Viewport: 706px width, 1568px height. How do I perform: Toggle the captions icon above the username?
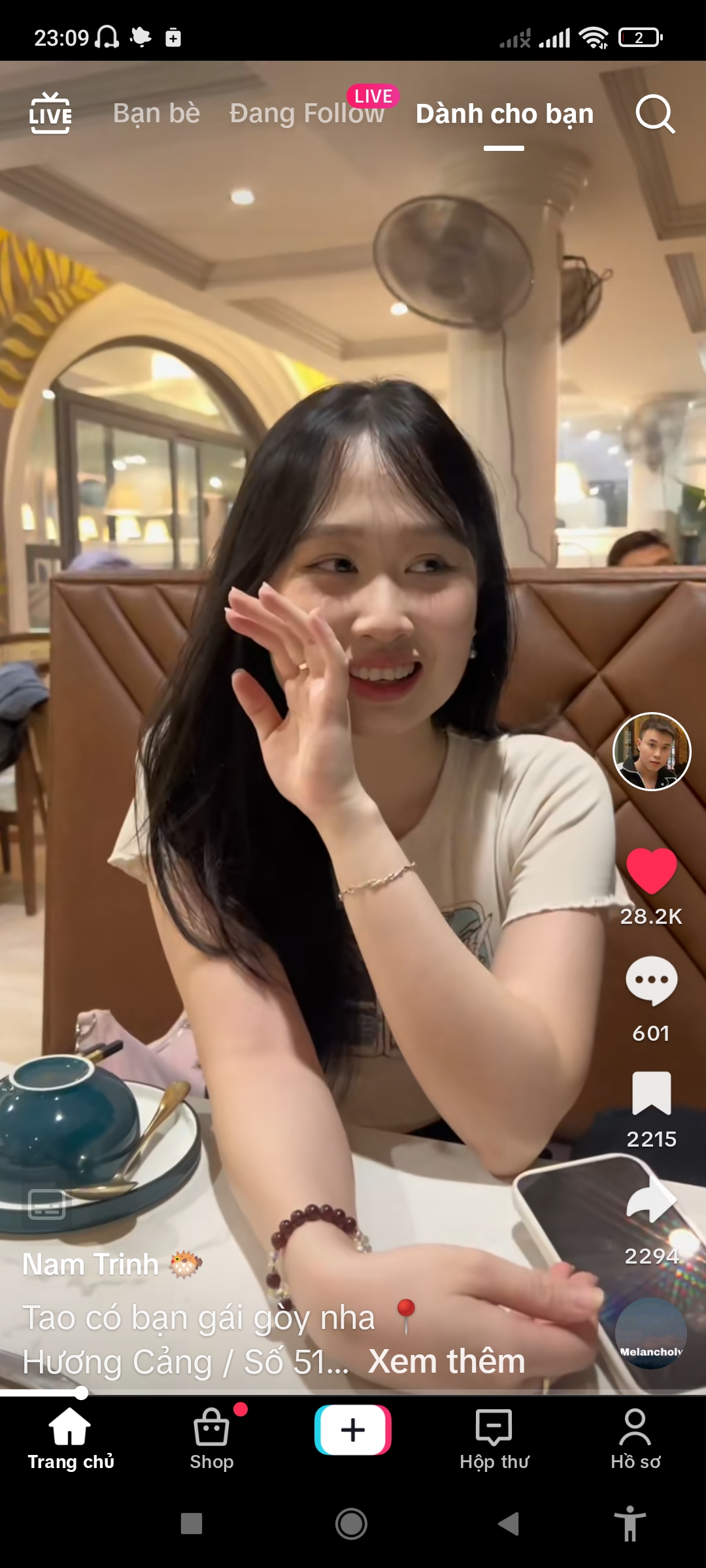[47, 1204]
